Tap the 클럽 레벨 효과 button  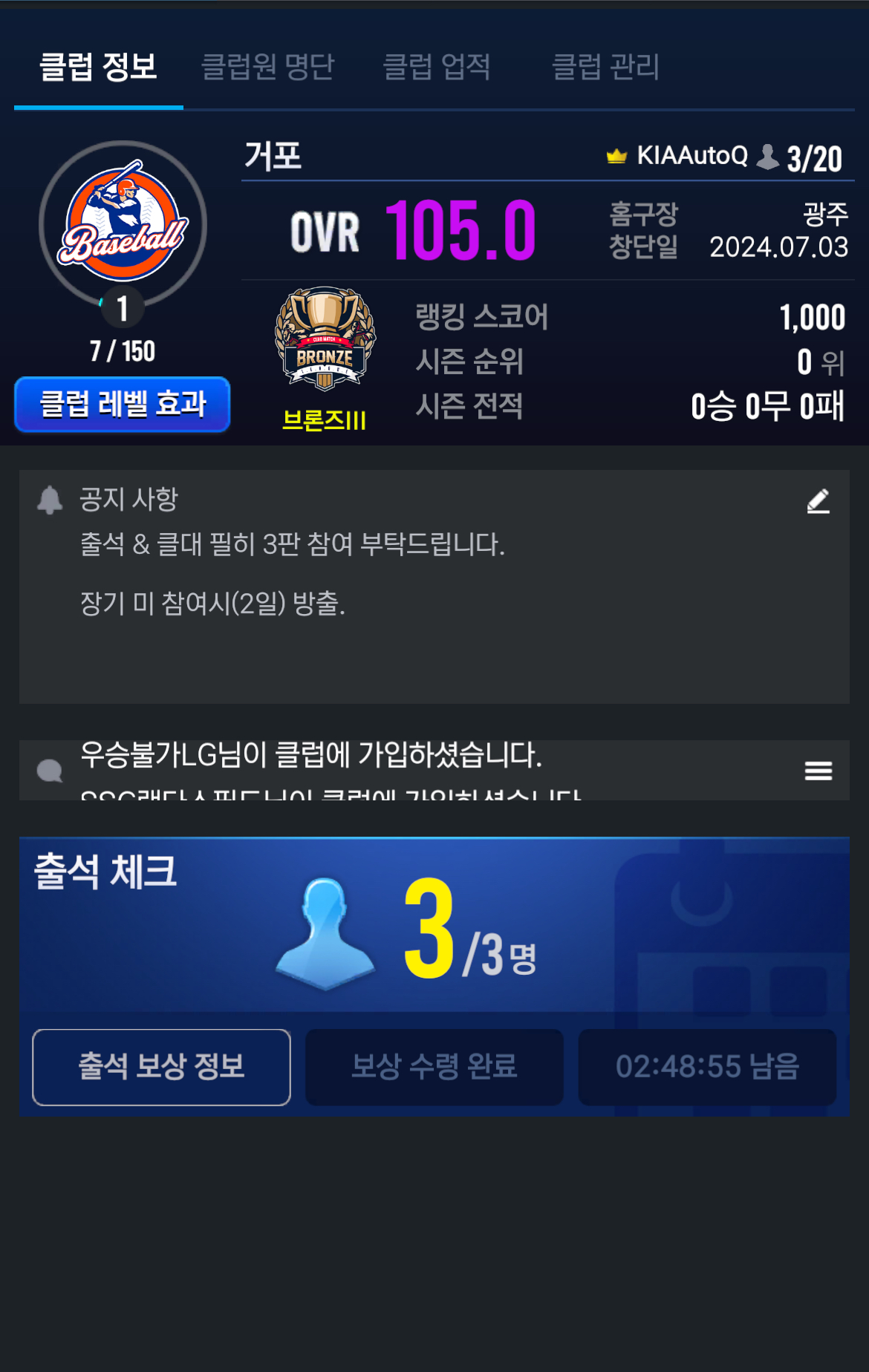pos(123,404)
